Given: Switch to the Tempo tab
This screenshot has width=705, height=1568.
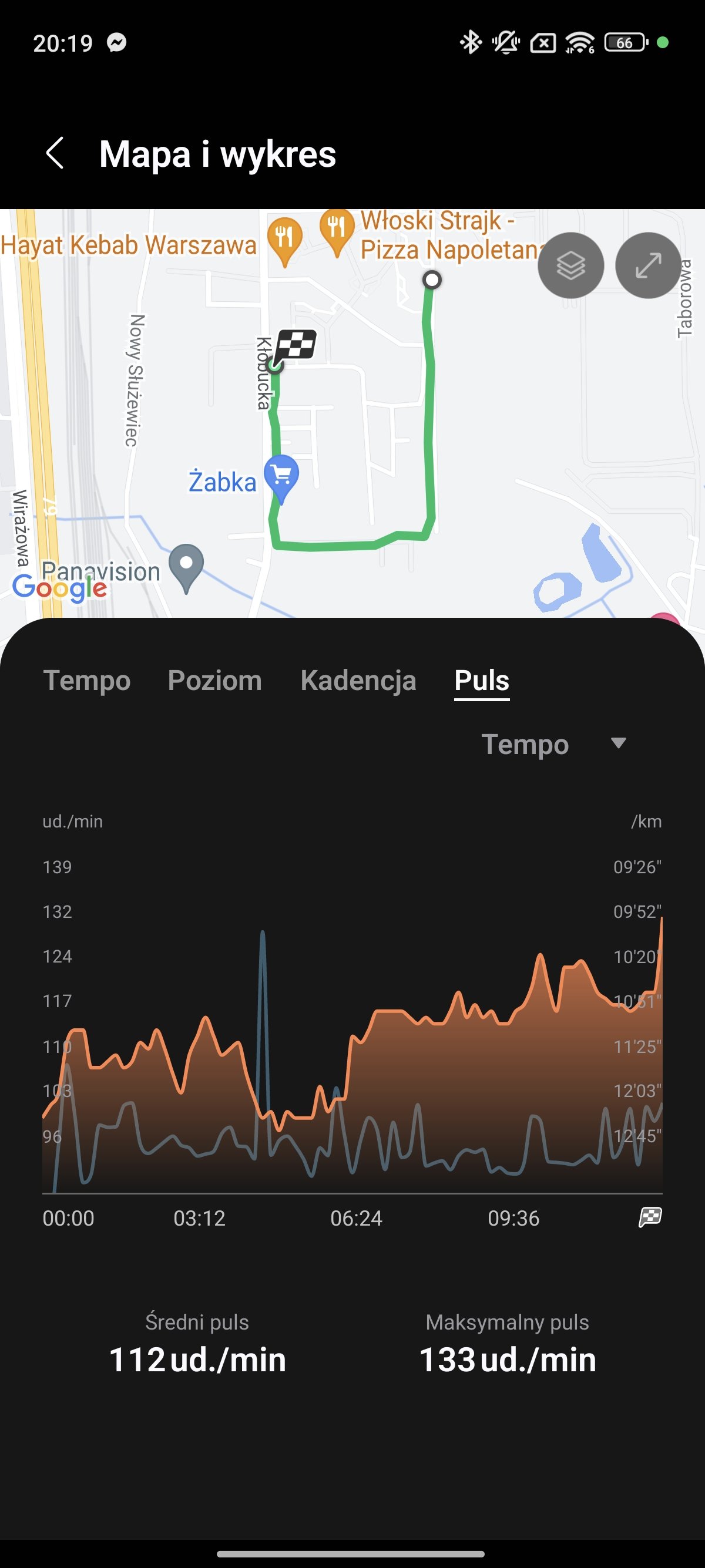Looking at the screenshot, I should point(87,680).
